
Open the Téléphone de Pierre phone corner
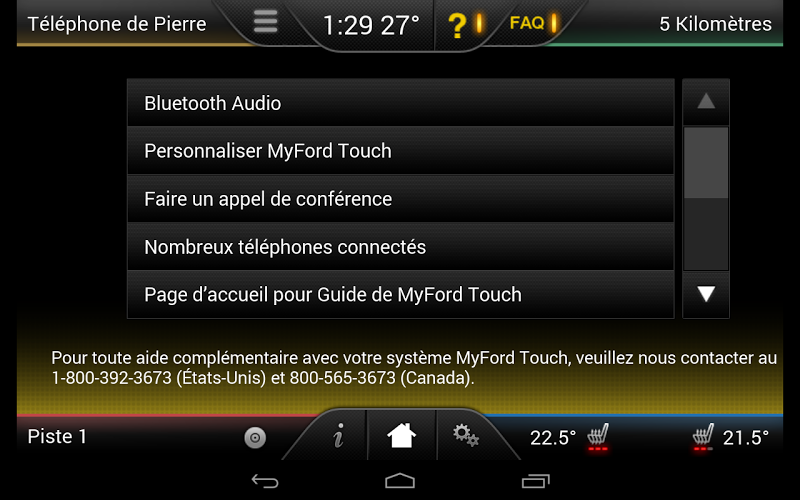tap(116, 24)
